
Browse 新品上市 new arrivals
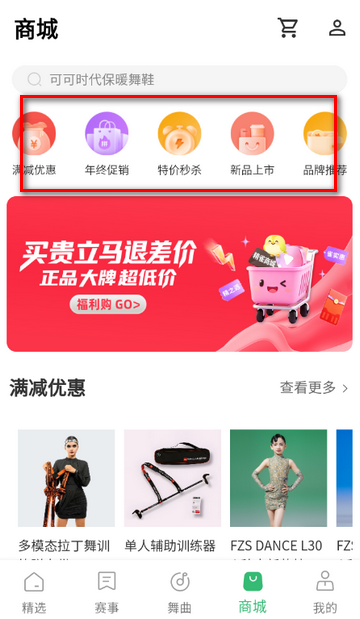pos(252,144)
